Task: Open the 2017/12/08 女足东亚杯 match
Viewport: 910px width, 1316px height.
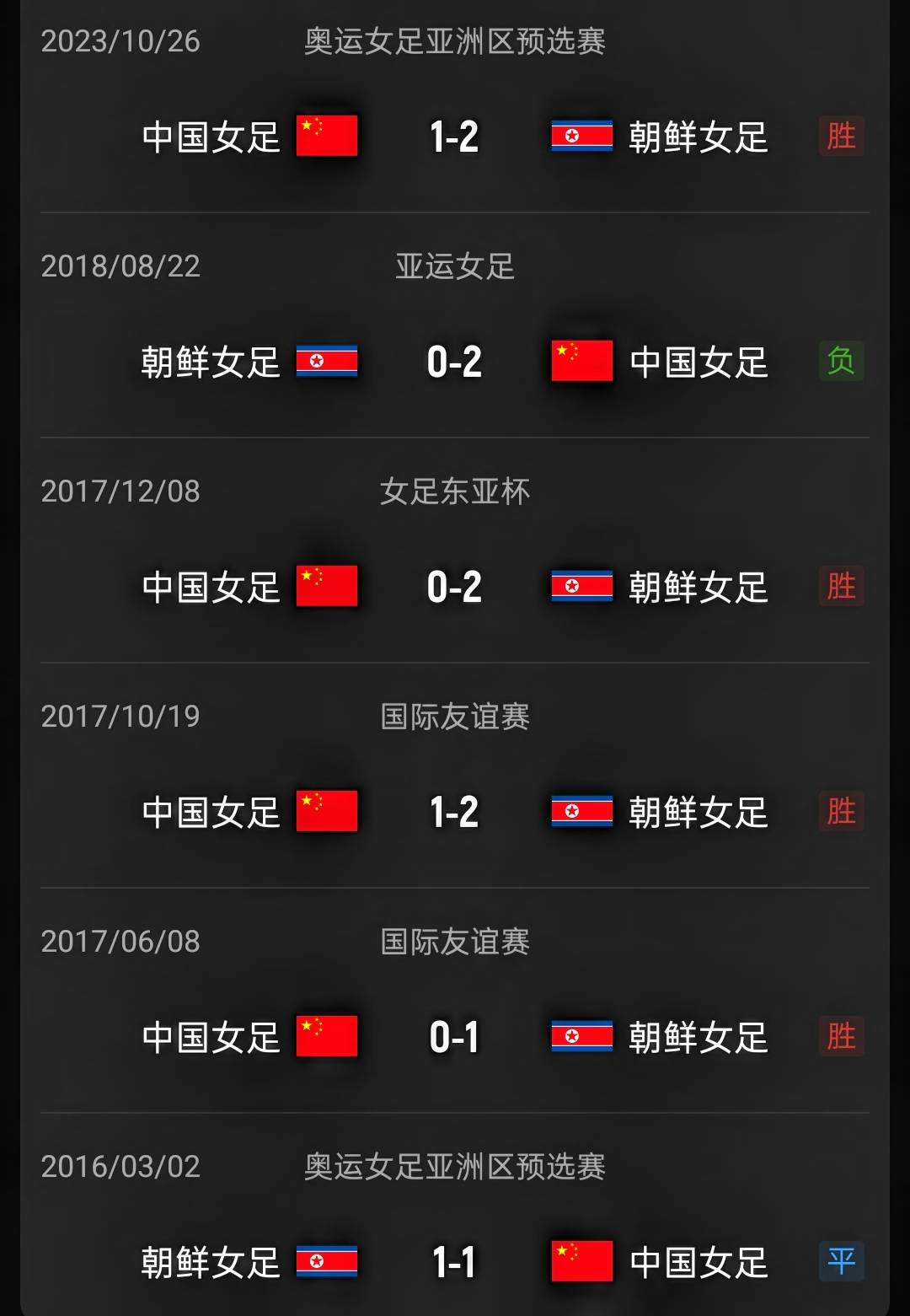Action: [x=455, y=587]
